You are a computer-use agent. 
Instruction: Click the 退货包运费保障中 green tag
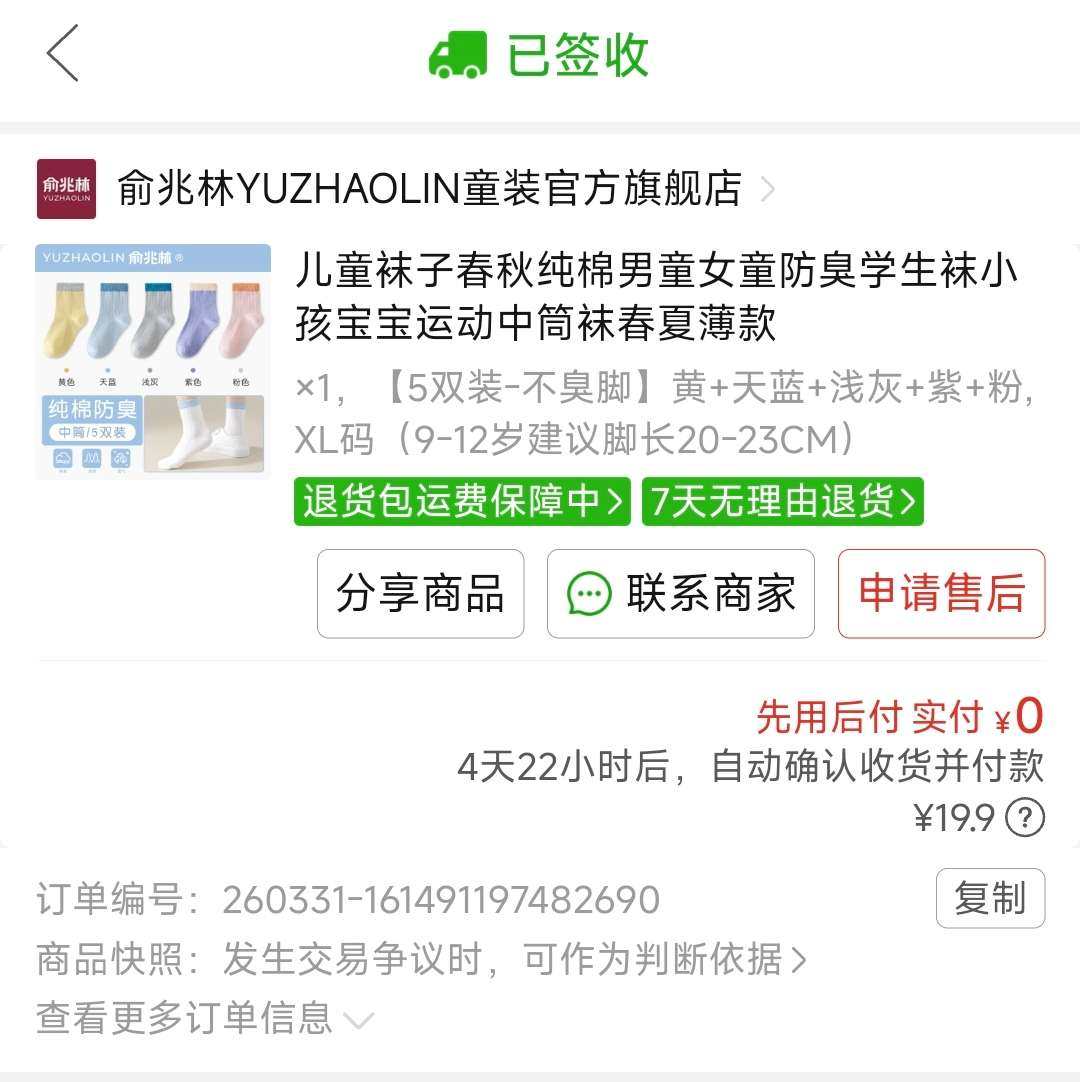[x=461, y=503]
